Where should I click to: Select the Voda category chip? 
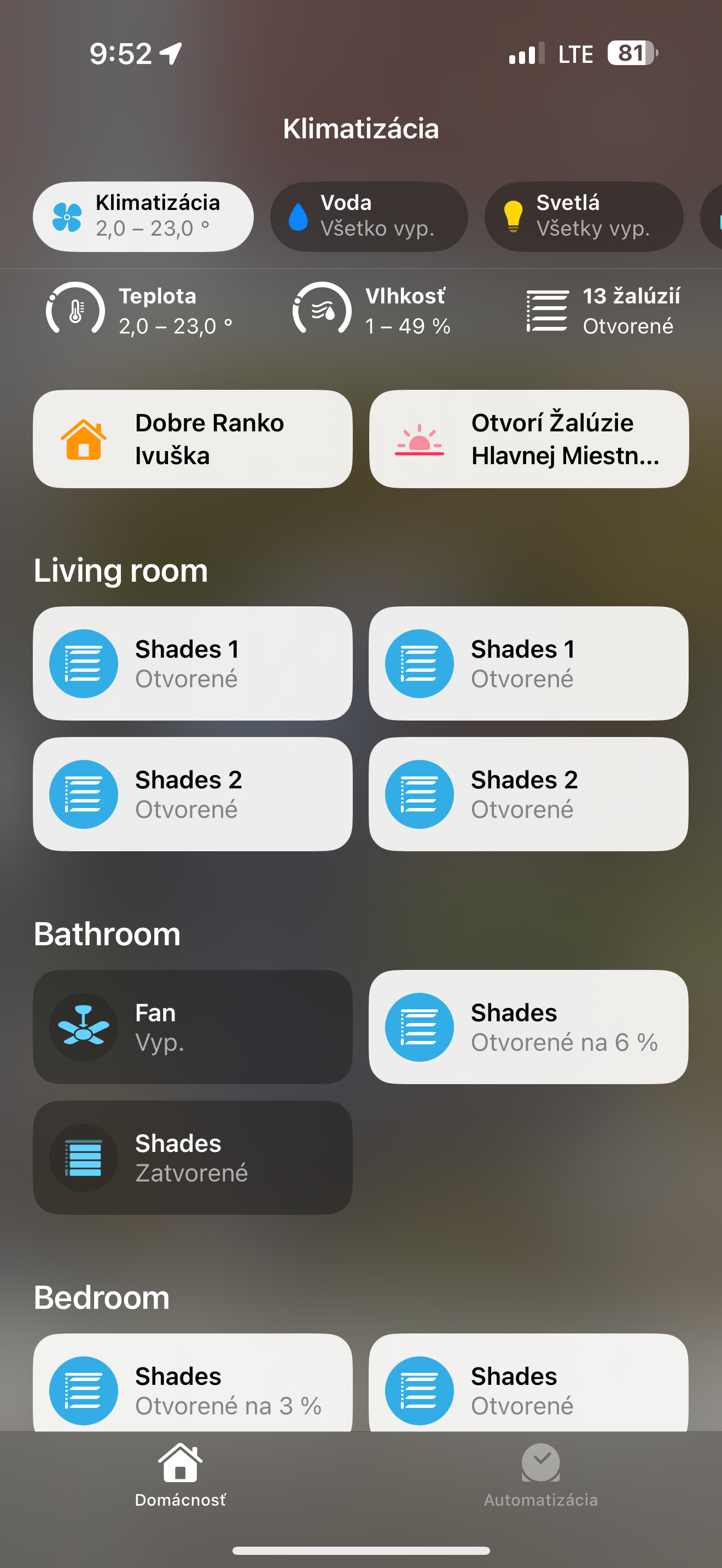pyautogui.click(x=368, y=216)
